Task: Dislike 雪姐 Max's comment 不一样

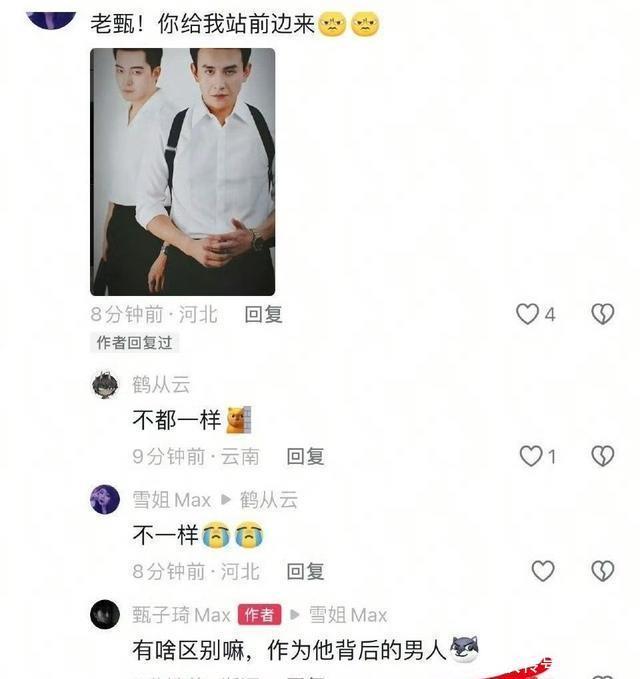Action: [x=602, y=571]
